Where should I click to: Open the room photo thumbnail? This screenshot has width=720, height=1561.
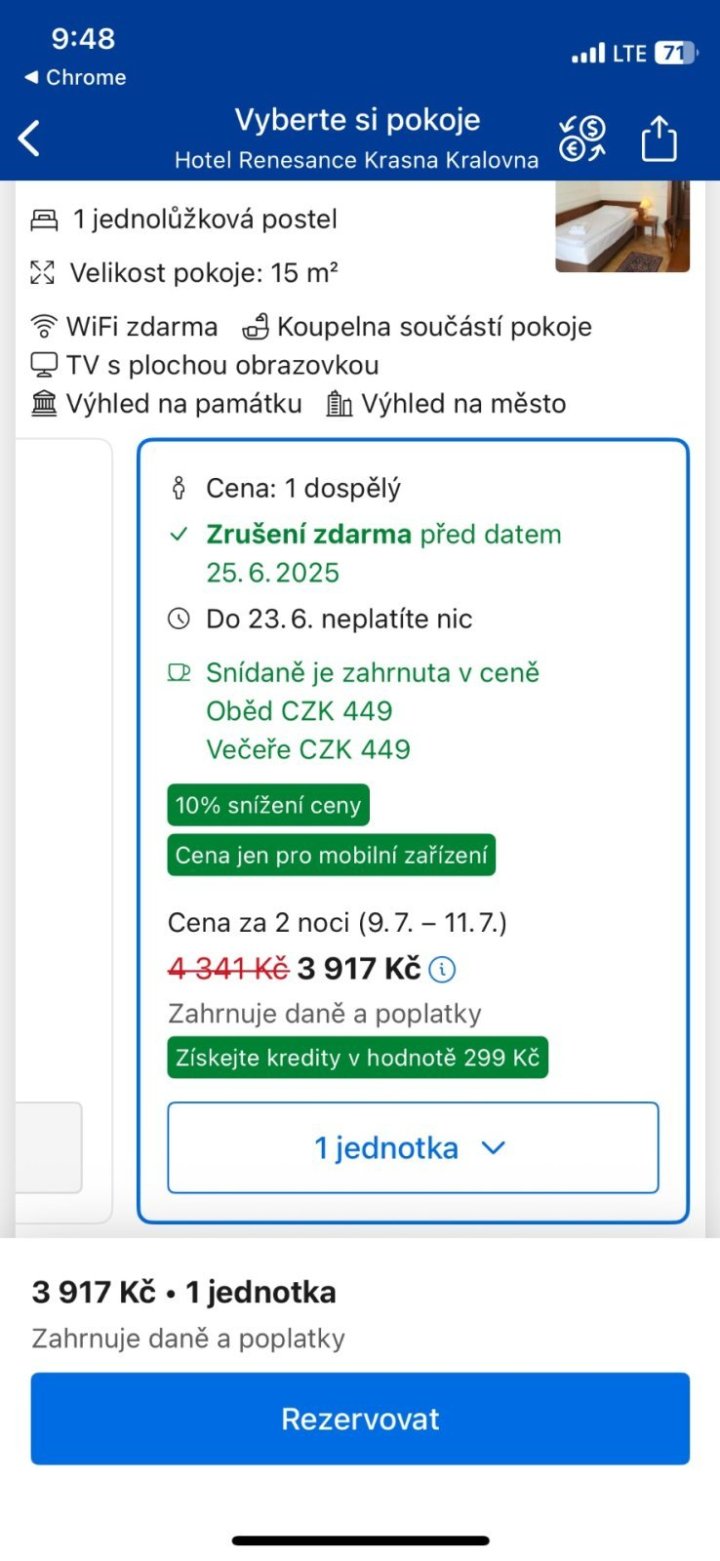(x=622, y=226)
